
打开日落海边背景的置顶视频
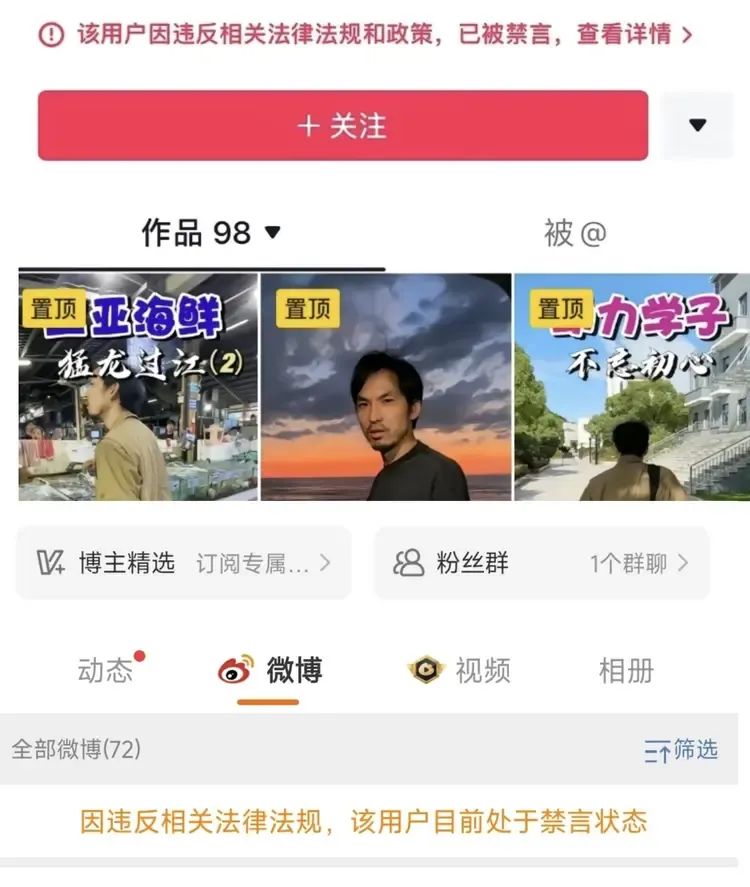pyautogui.click(x=386, y=387)
